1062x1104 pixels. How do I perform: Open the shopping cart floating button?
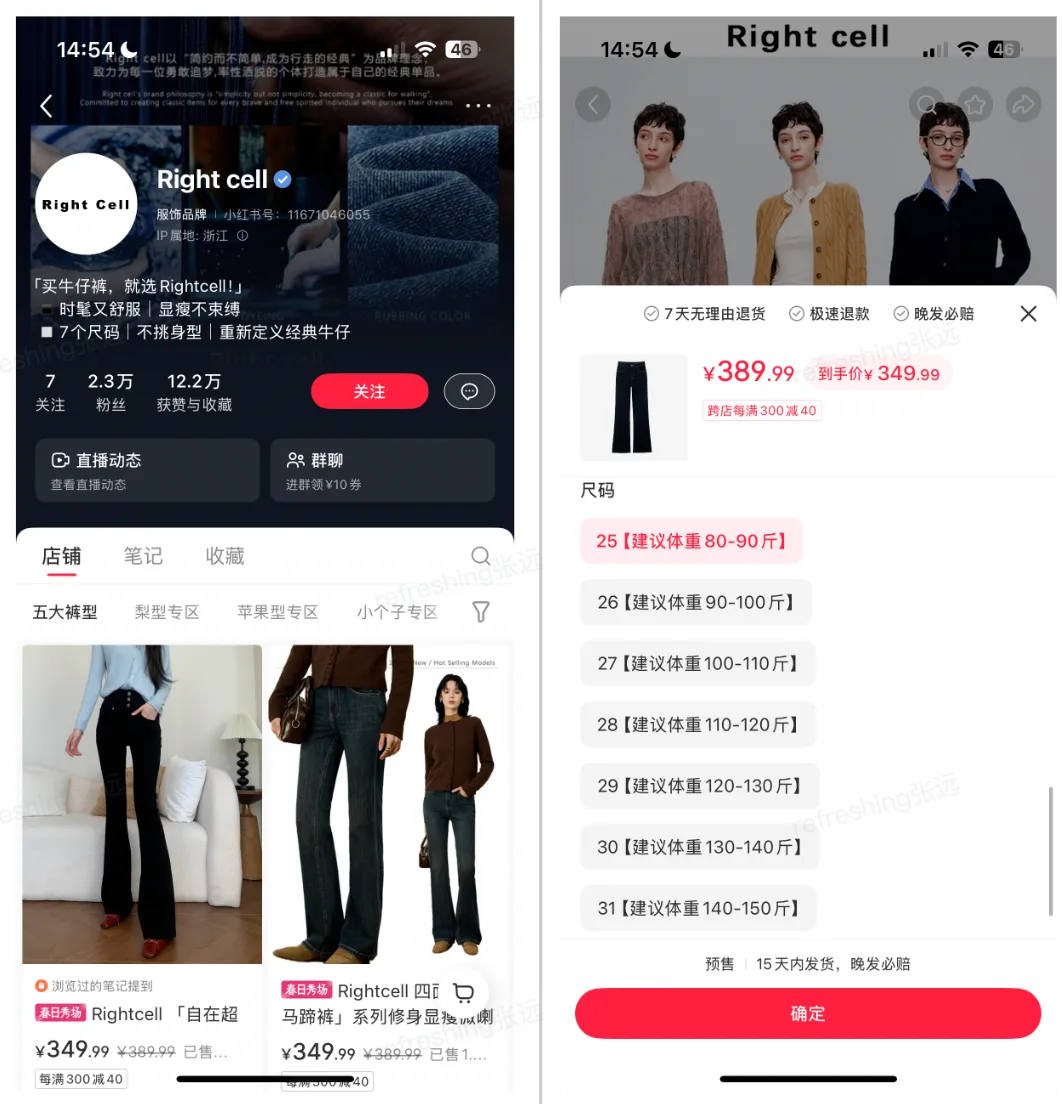pyautogui.click(x=463, y=993)
